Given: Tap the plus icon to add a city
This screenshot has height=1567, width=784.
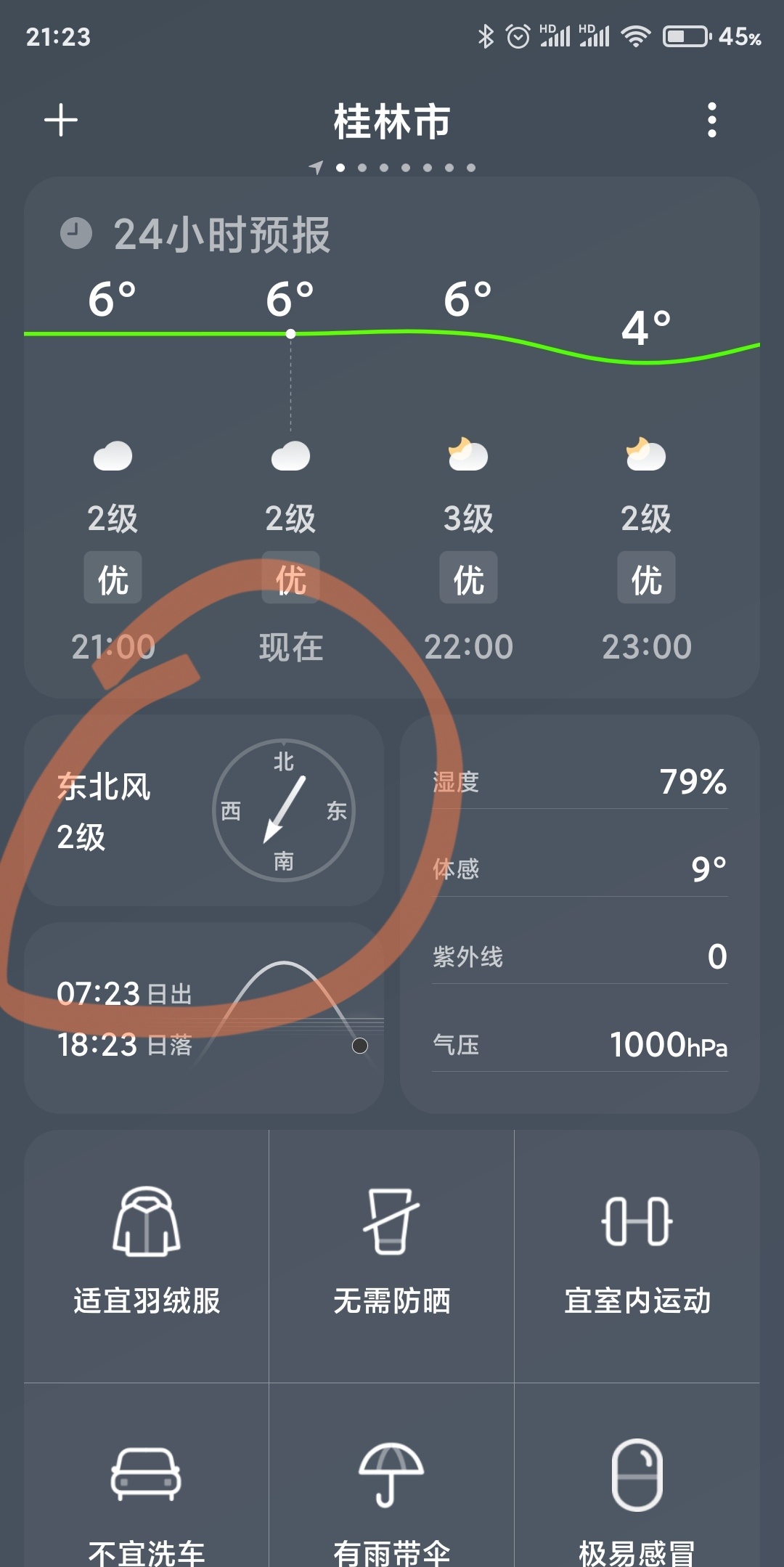Looking at the screenshot, I should click(61, 121).
